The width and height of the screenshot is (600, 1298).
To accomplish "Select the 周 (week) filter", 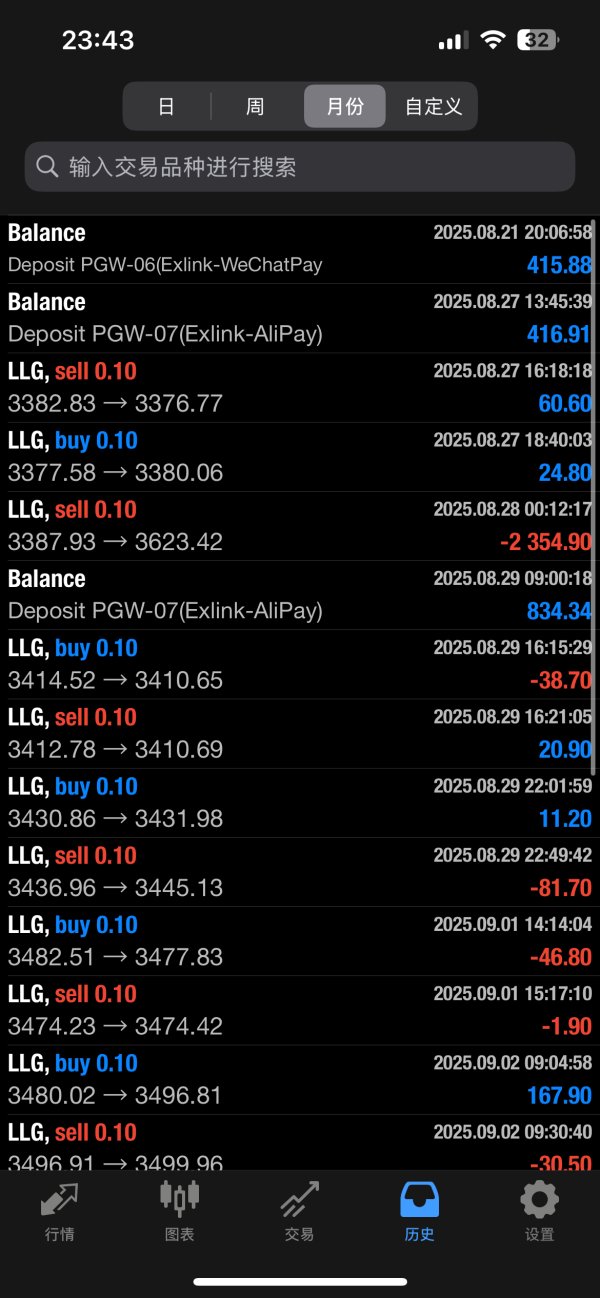I will pyautogui.click(x=255, y=106).
